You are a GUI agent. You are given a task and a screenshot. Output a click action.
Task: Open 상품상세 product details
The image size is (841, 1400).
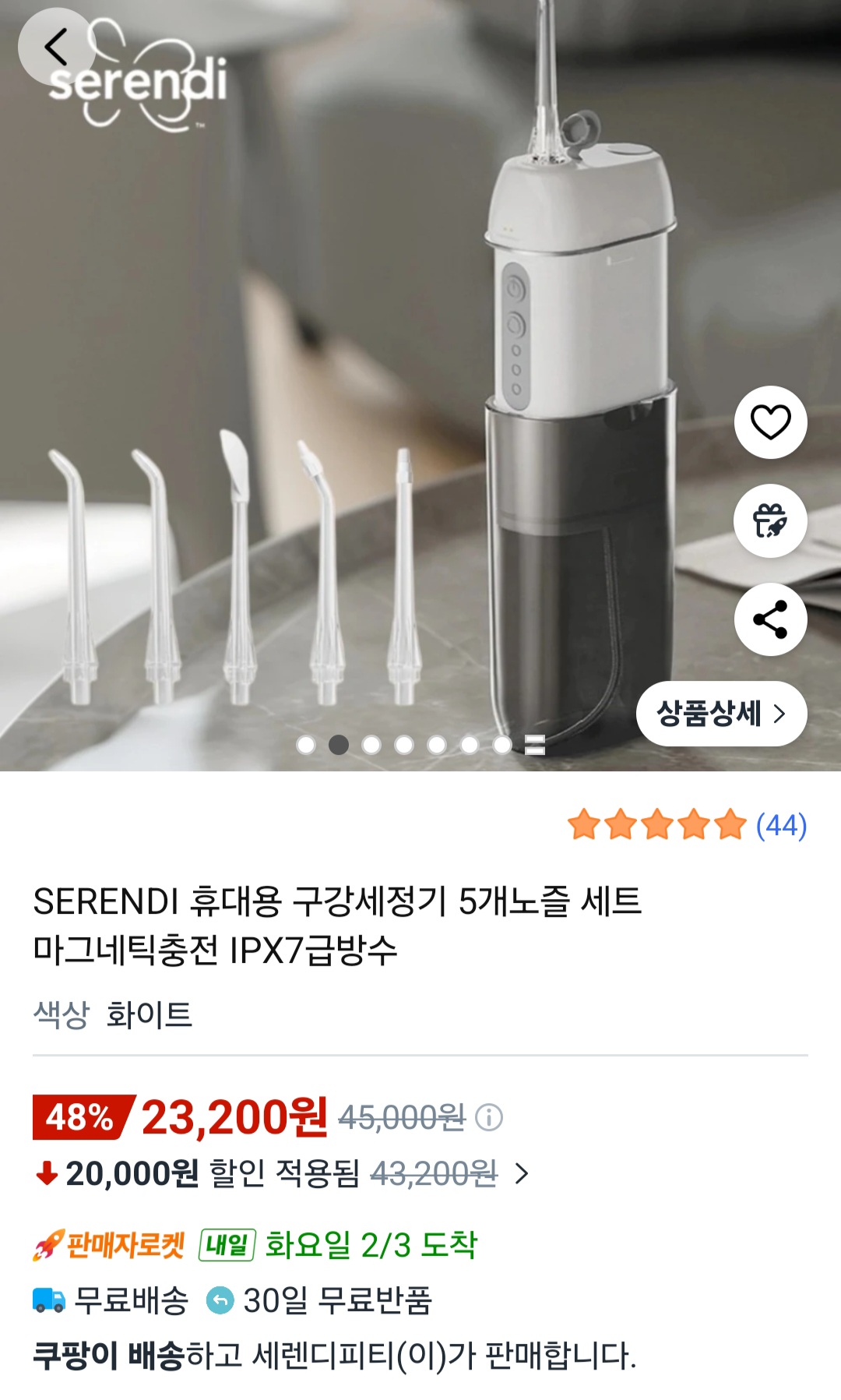[x=721, y=714]
